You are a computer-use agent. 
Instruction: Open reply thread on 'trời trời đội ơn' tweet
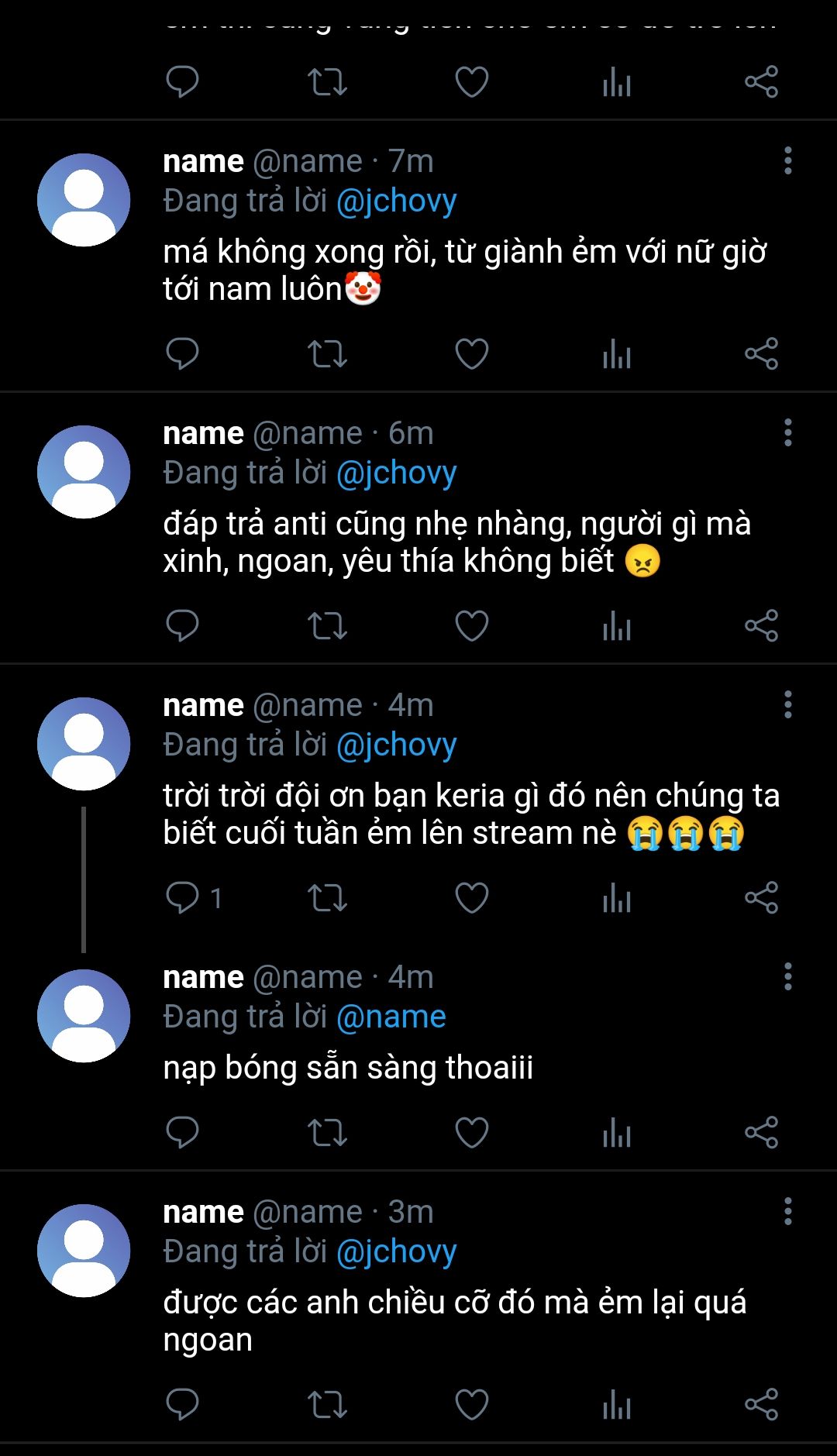(x=194, y=898)
